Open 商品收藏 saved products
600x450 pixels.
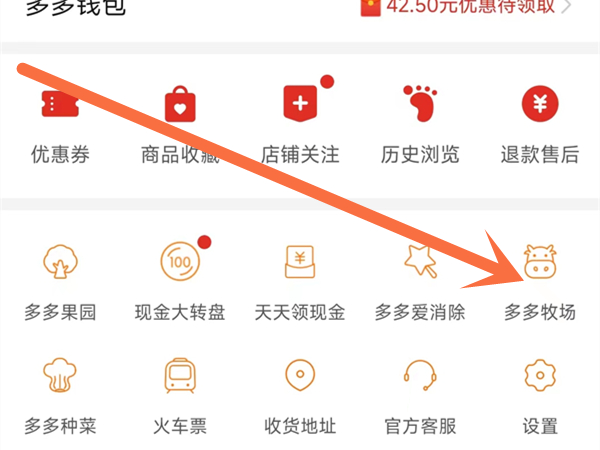pyautogui.click(x=180, y=124)
